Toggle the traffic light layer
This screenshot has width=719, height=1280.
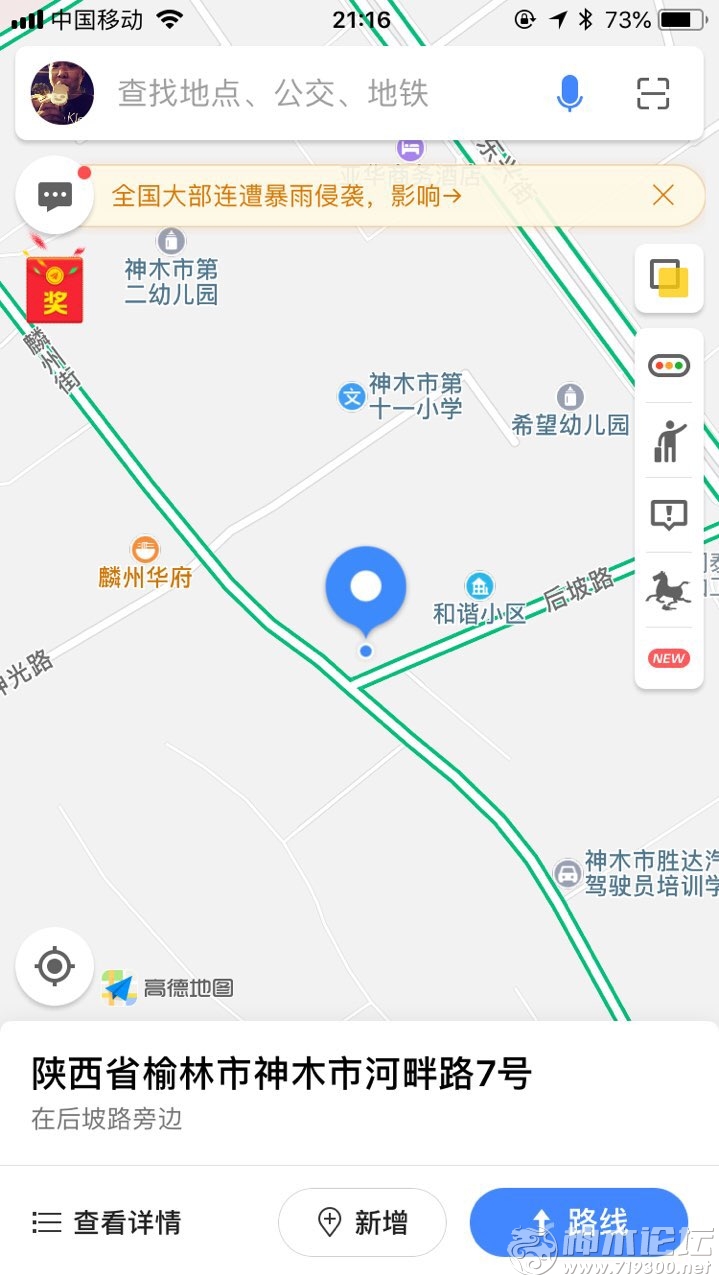click(669, 366)
